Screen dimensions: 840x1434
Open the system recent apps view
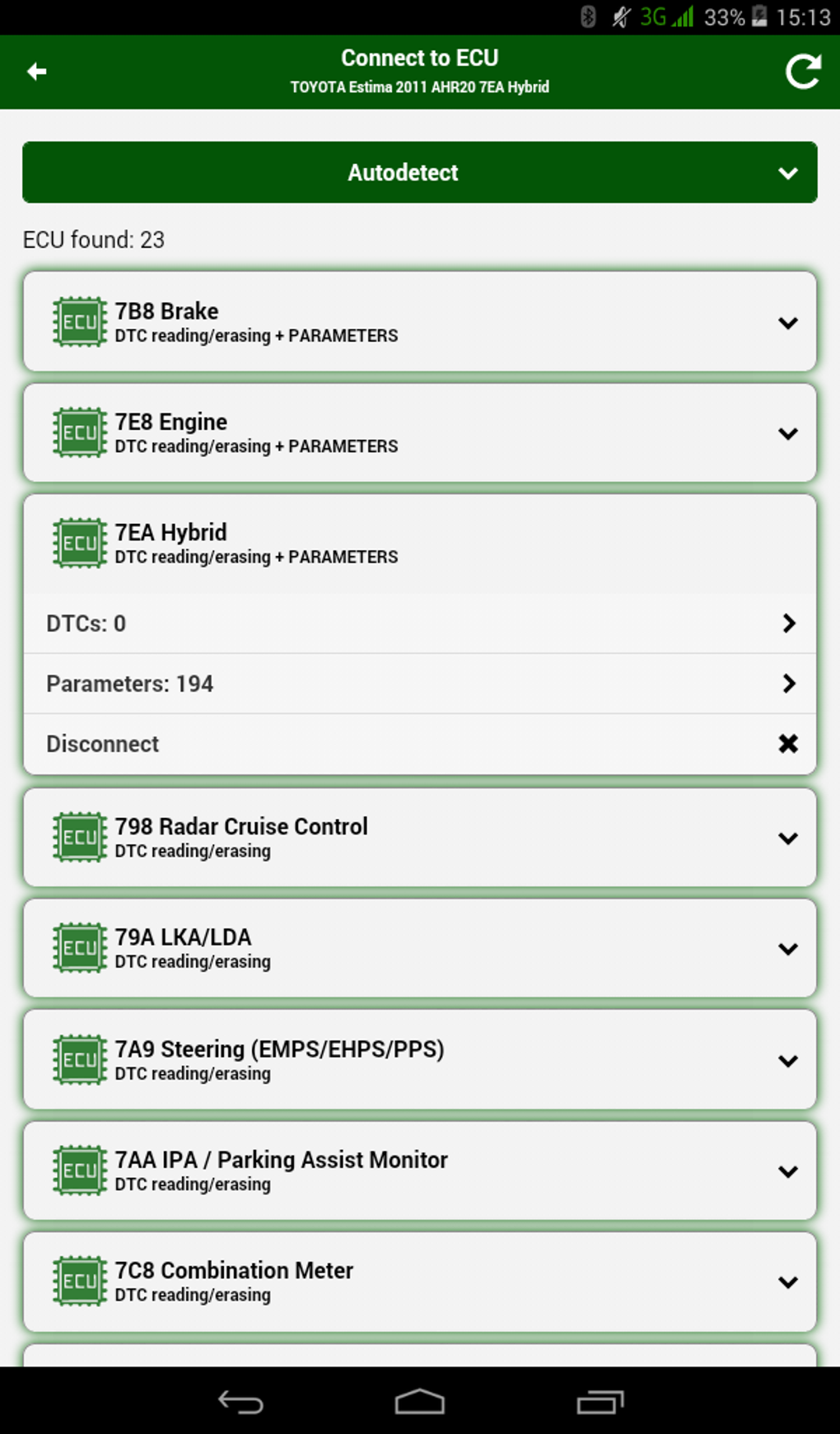click(600, 1401)
